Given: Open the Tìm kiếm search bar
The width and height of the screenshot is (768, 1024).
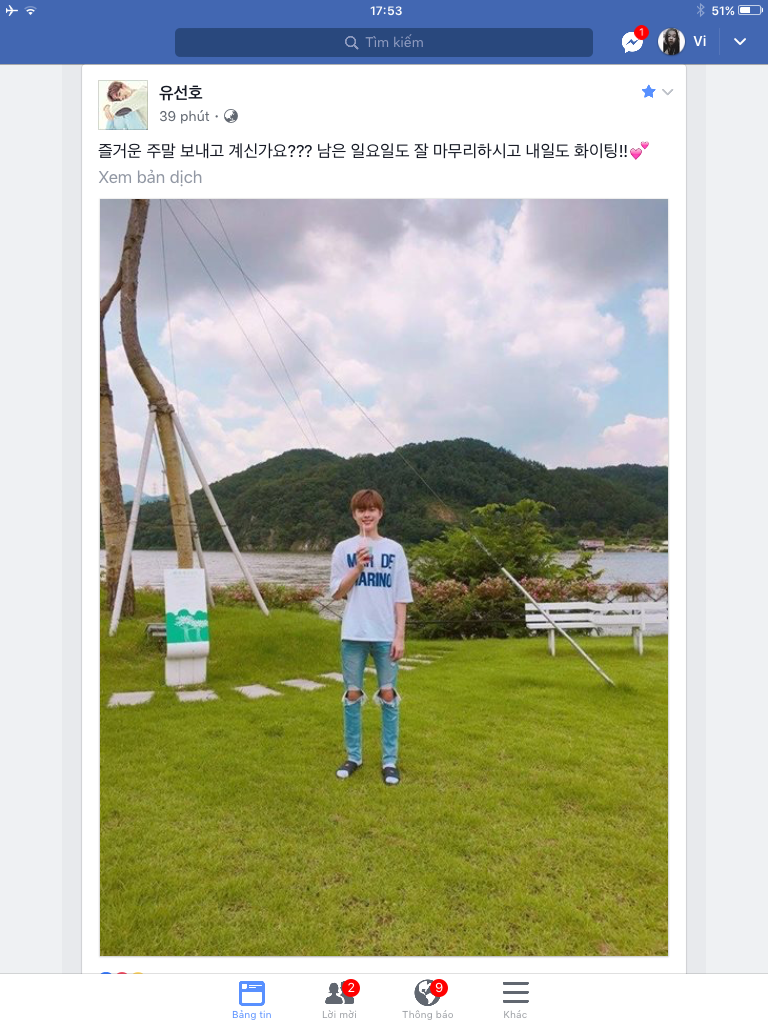Looking at the screenshot, I should (x=383, y=42).
